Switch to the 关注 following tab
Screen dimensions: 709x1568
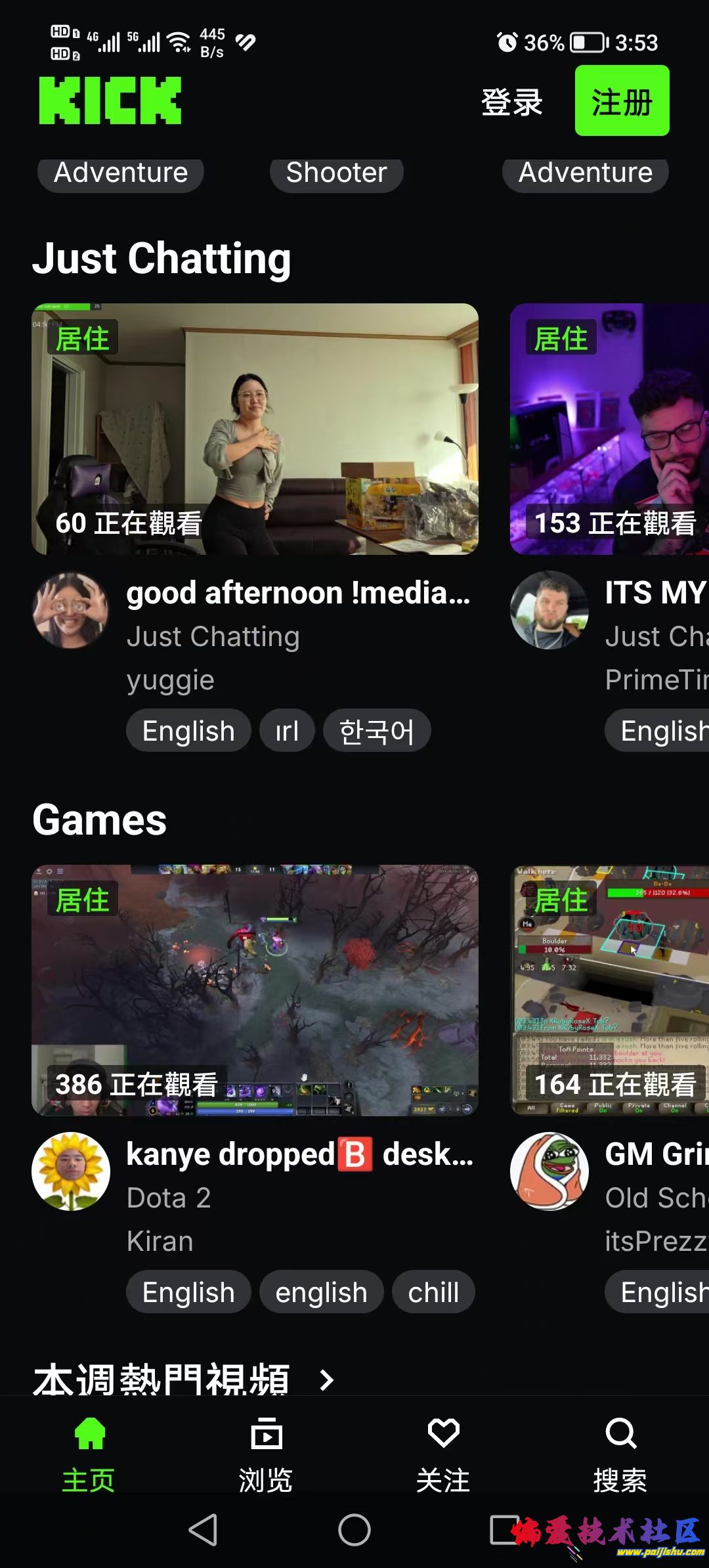443,1453
